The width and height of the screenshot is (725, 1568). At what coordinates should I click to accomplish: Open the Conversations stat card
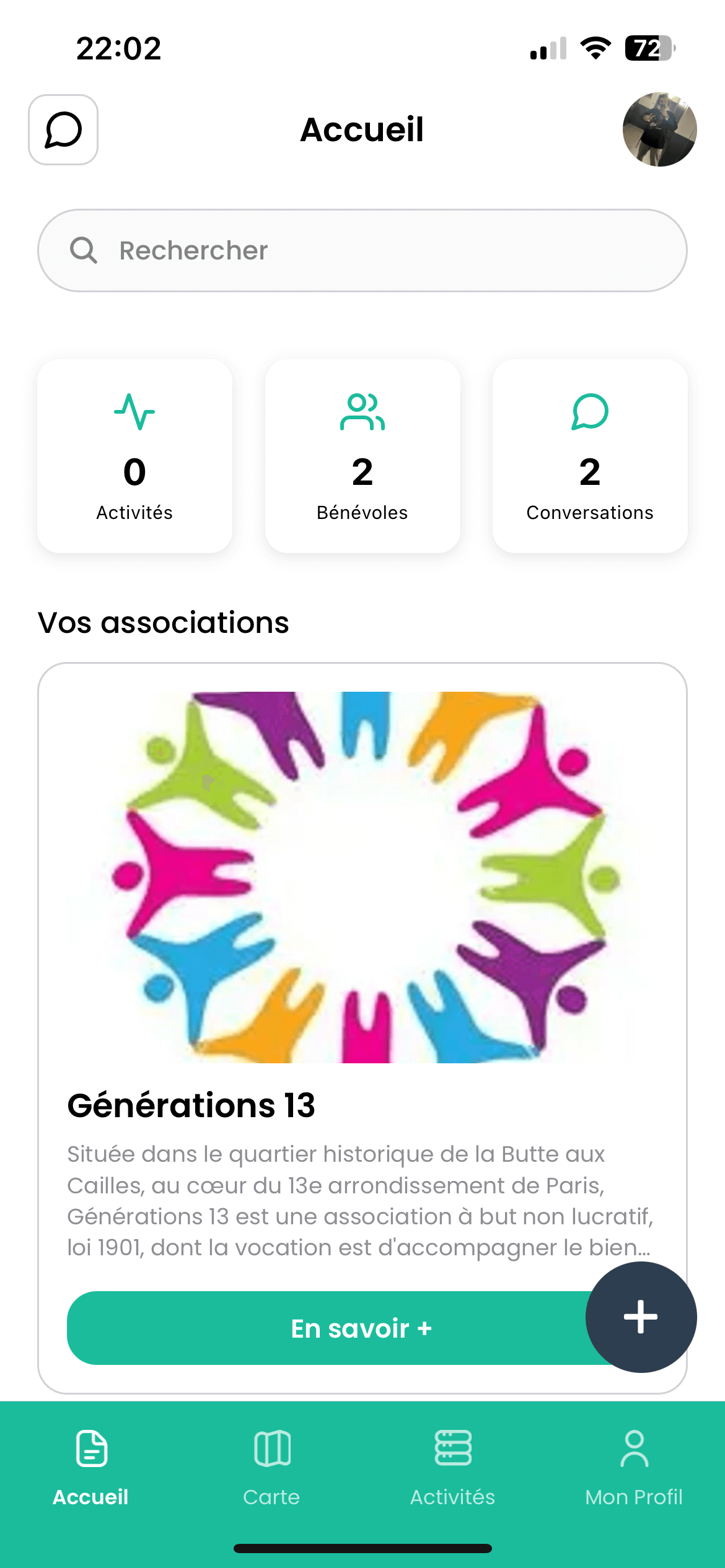click(x=589, y=456)
